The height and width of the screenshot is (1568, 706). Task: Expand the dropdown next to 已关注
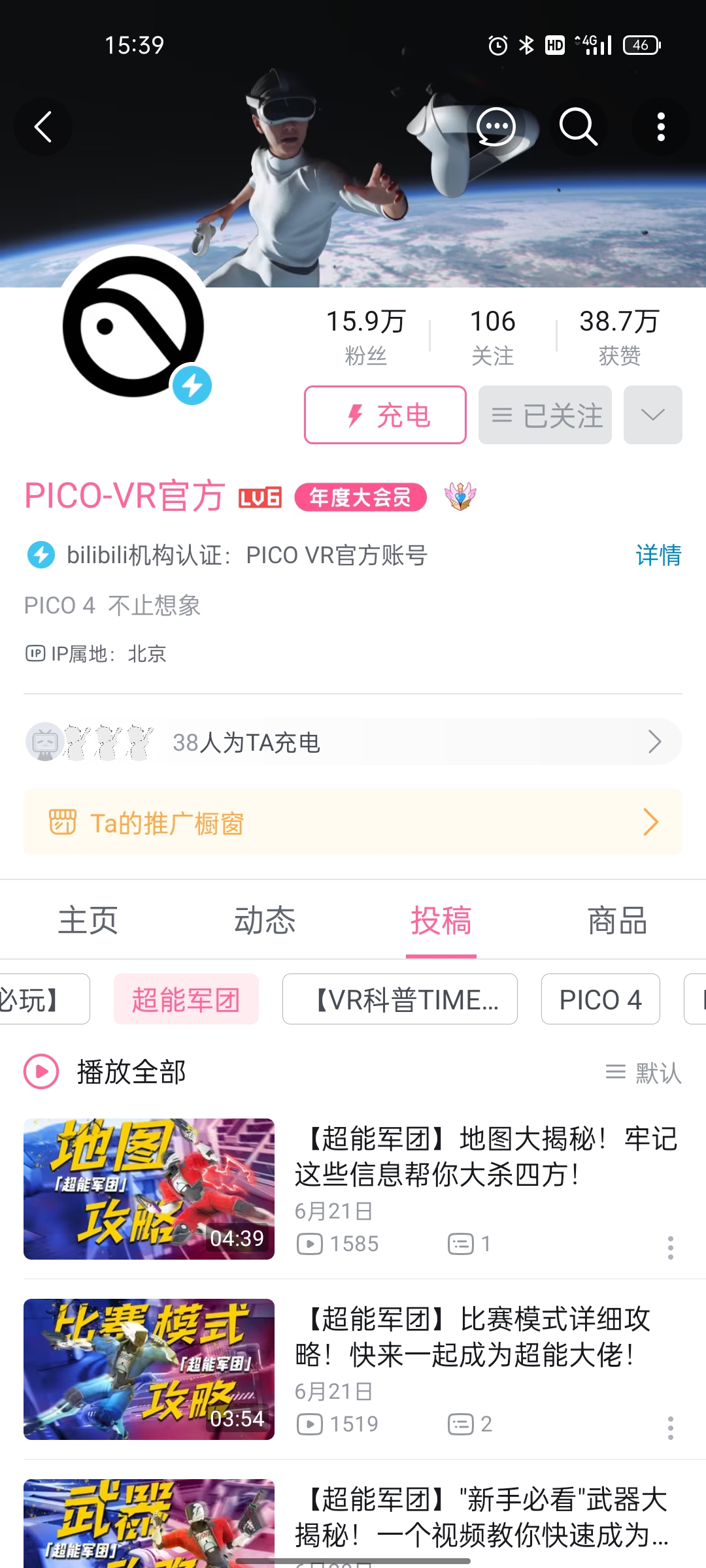(652, 415)
